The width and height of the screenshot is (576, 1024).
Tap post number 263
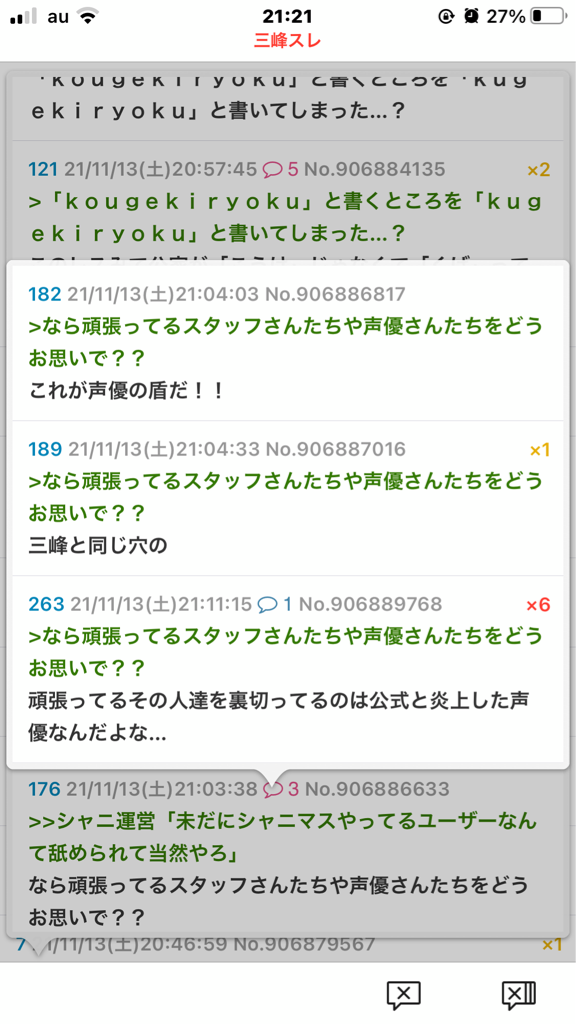[x=46, y=604]
